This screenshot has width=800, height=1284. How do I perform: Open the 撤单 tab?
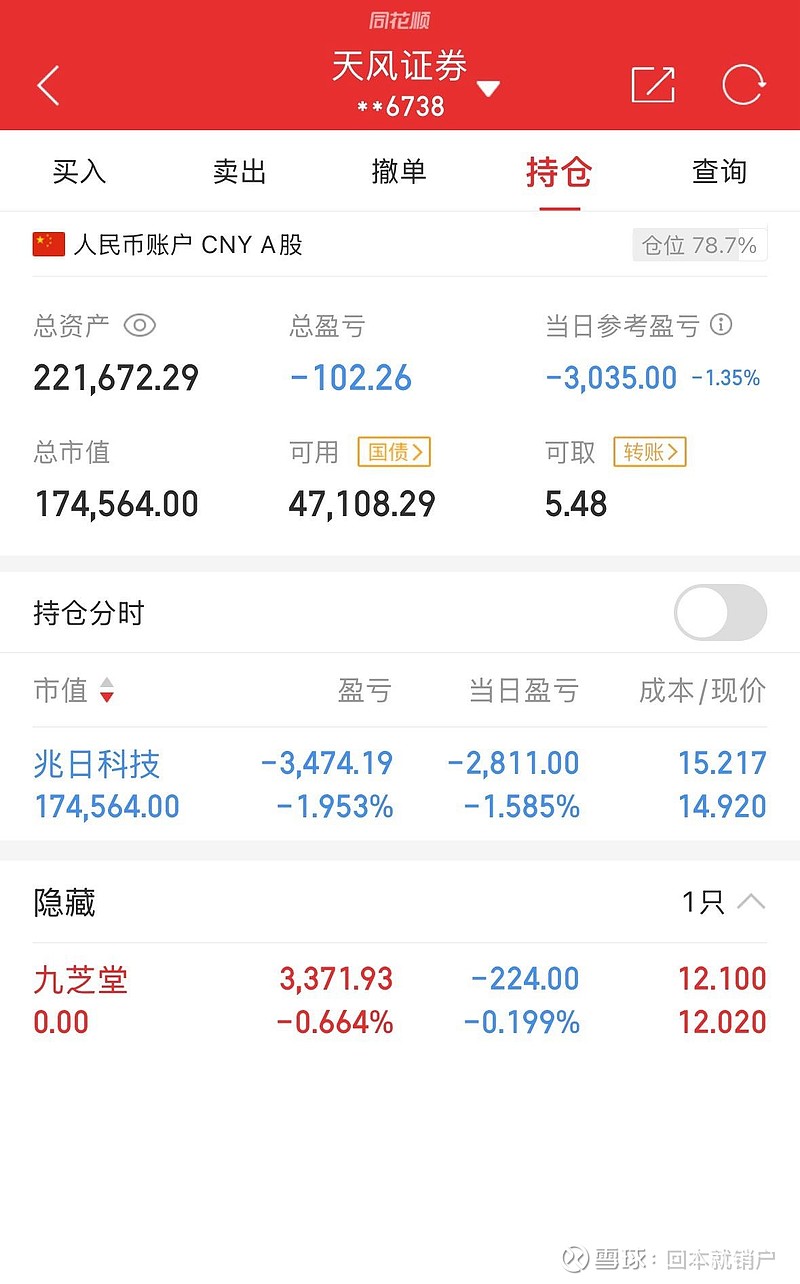click(399, 172)
